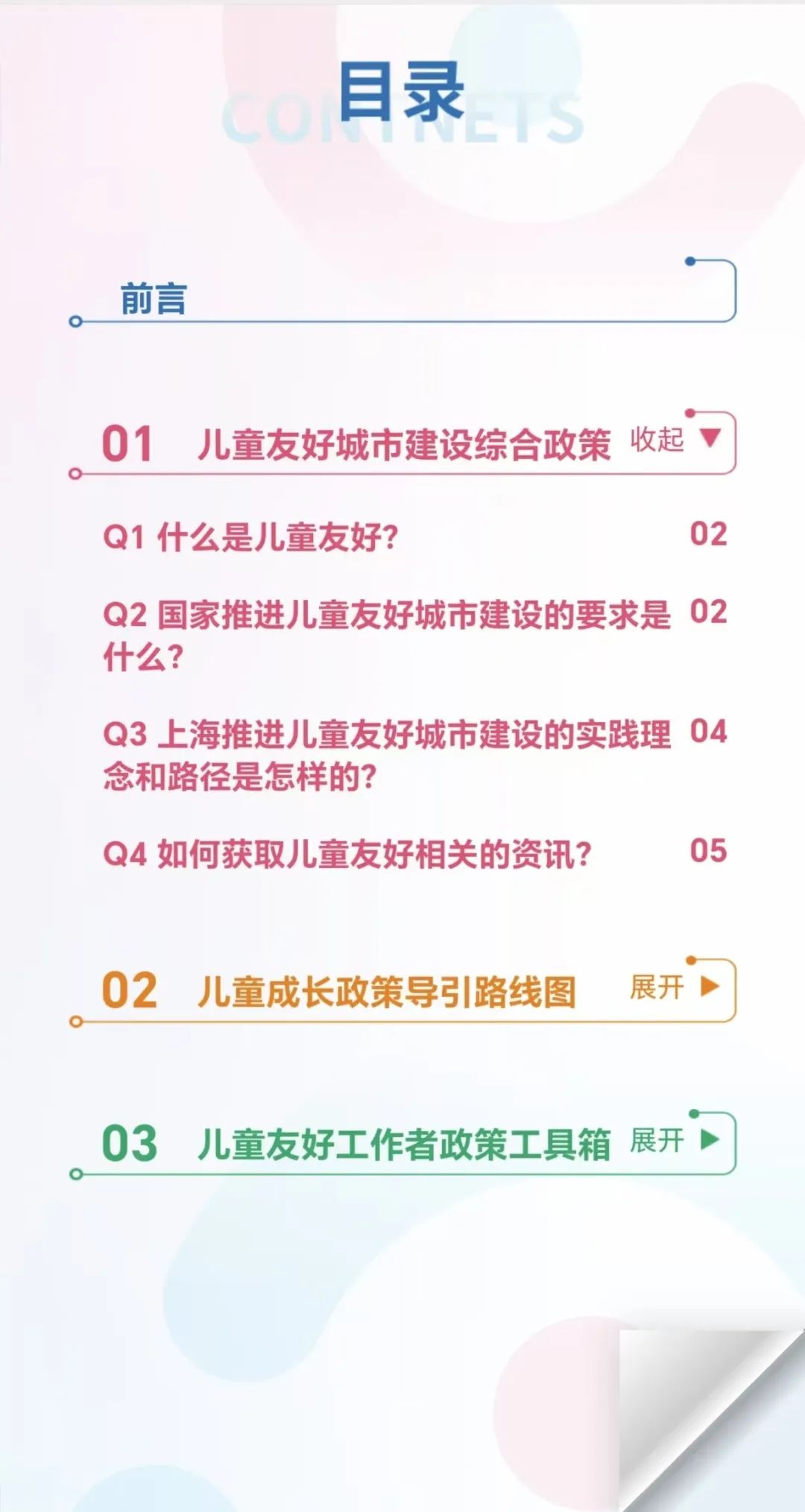
Task: Open Q2 on the national requirements for 儿童友好城市建设
Action: point(415,635)
